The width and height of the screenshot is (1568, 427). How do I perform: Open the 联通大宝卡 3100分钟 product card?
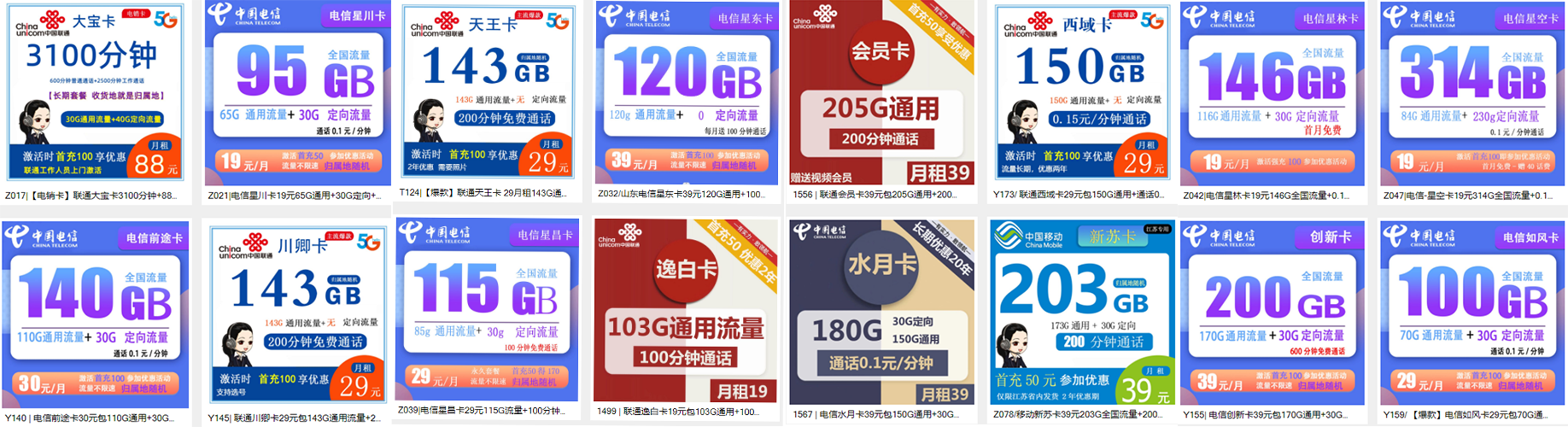[x=95, y=92]
